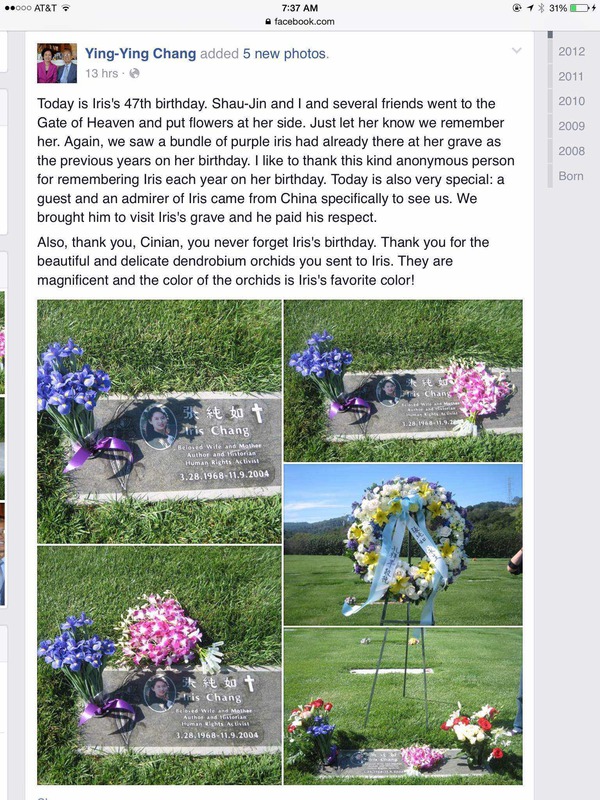This screenshot has height=800, width=600.
Task: Jump to 2011 on the timeline
Action: pyautogui.click(x=571, y=76)
